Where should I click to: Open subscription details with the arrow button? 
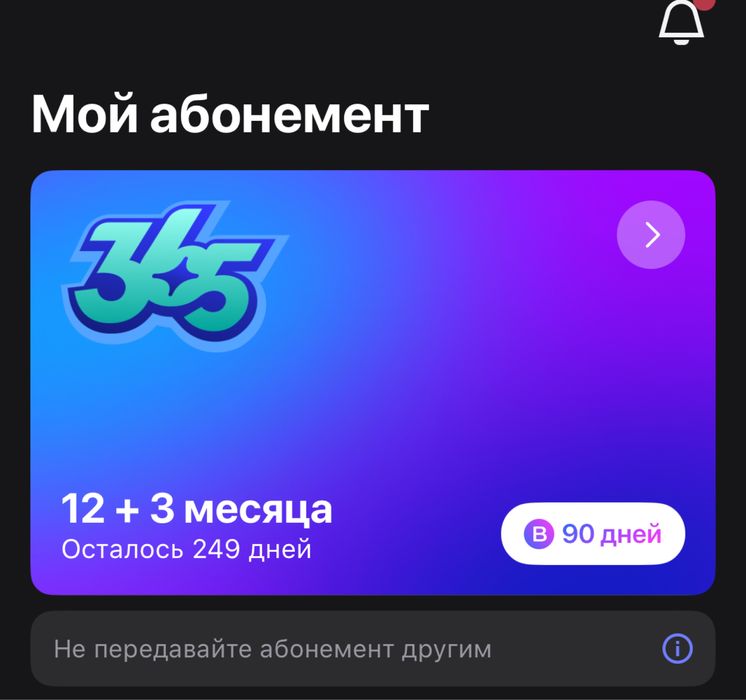(651, 235)
